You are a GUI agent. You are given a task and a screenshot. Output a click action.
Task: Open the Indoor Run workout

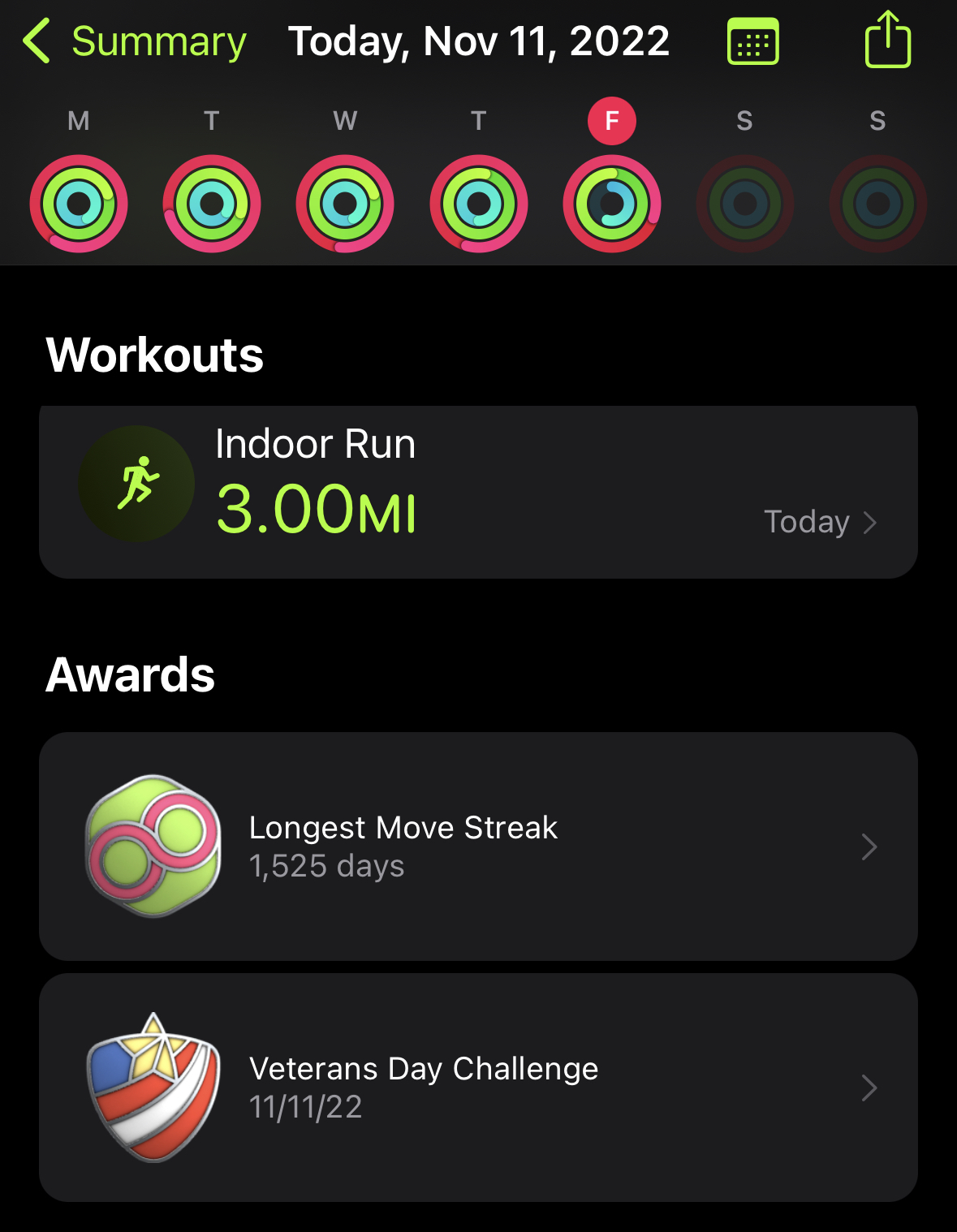pos(478,492)
